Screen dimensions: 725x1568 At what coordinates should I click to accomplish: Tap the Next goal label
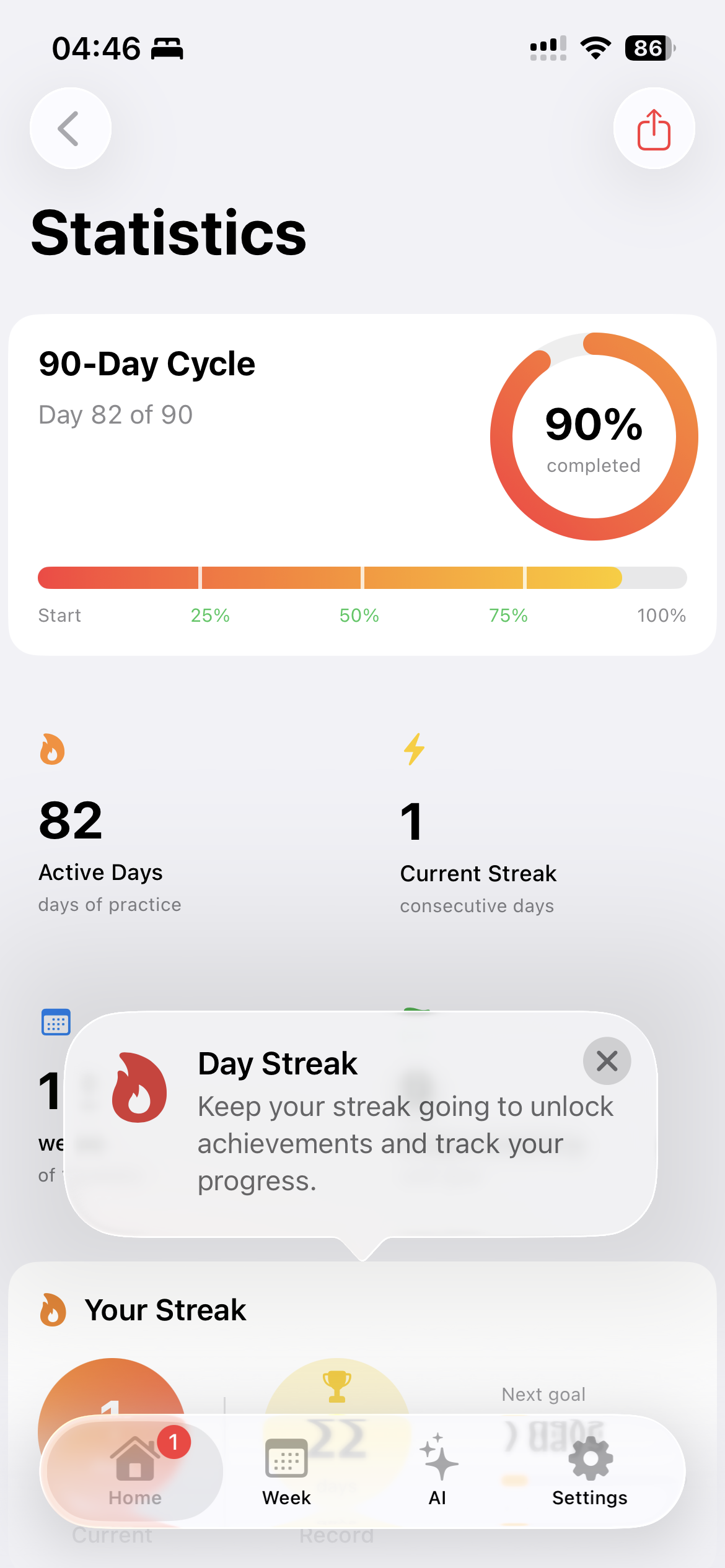(x=543, y=1394)
